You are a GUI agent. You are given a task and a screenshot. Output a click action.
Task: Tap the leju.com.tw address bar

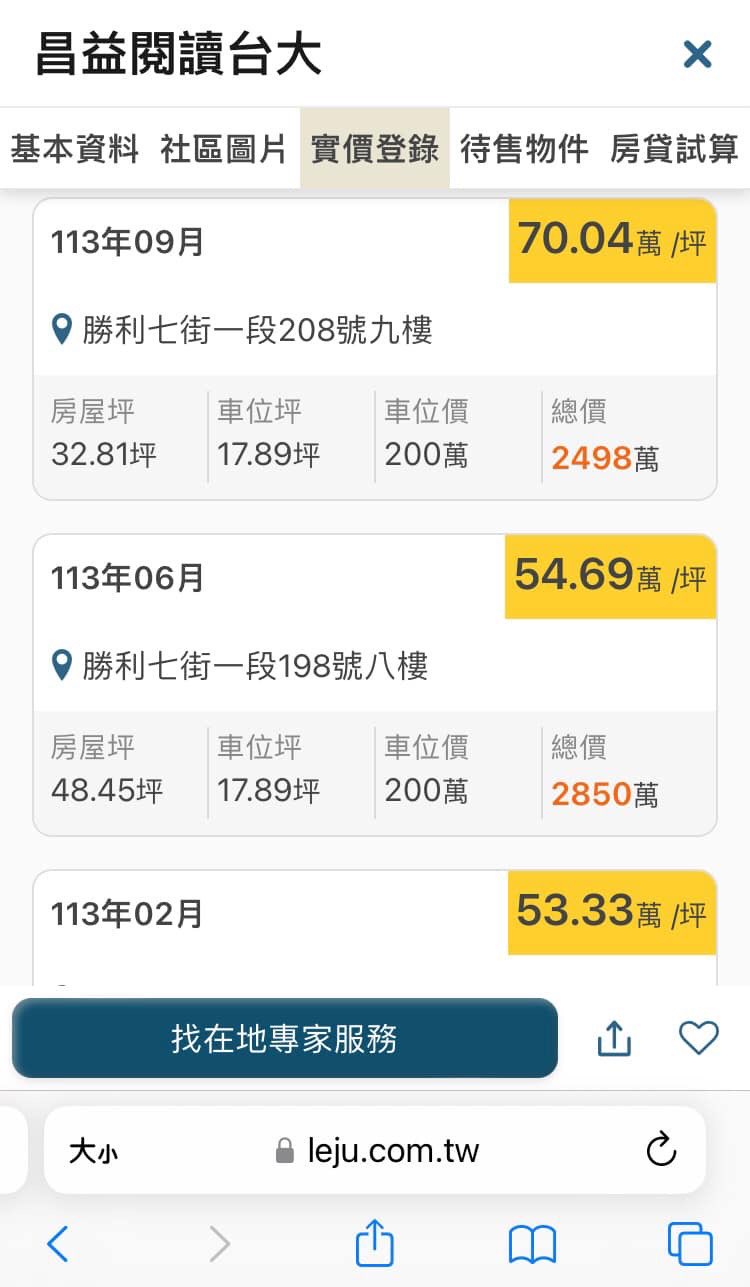tap(377, 1151)
